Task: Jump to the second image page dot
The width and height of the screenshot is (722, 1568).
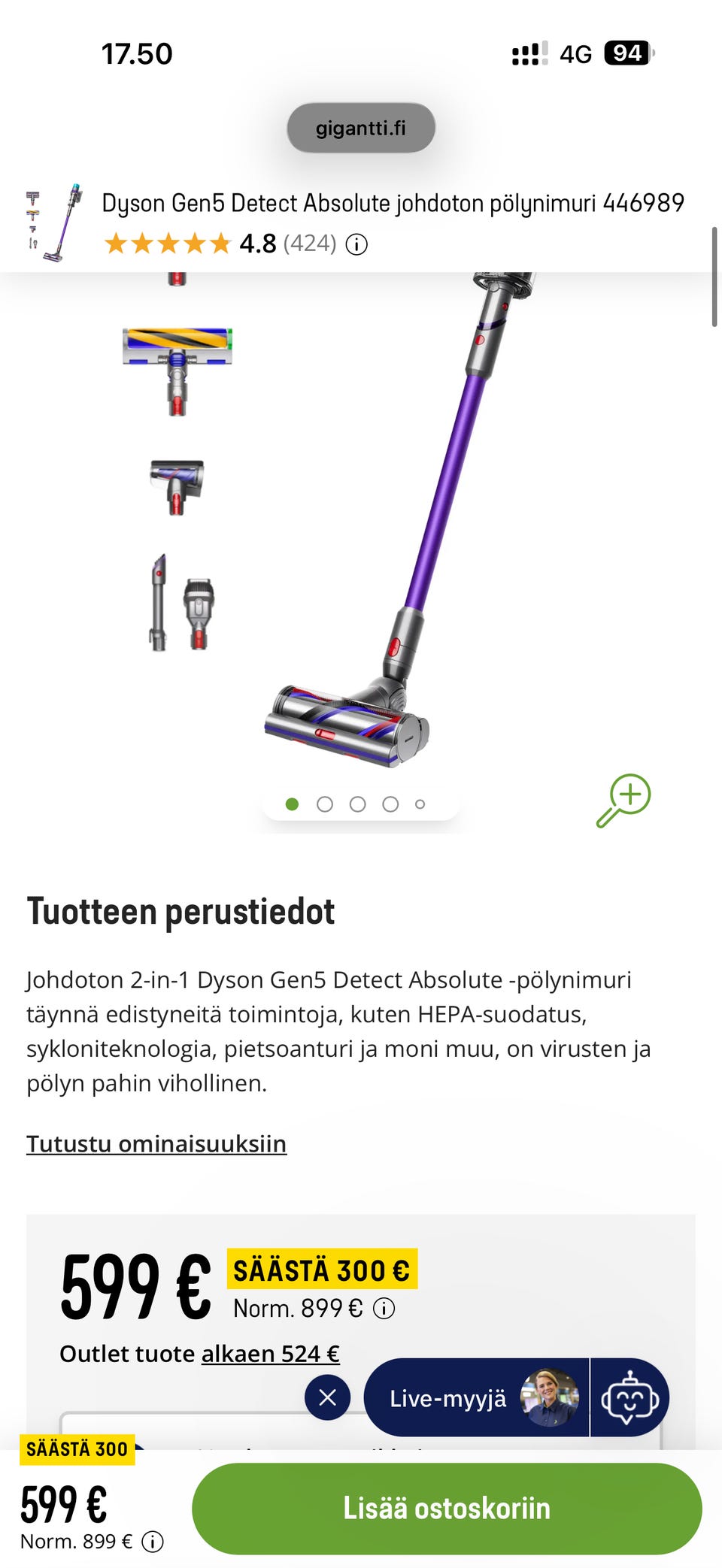Action: tap(325, 804)
